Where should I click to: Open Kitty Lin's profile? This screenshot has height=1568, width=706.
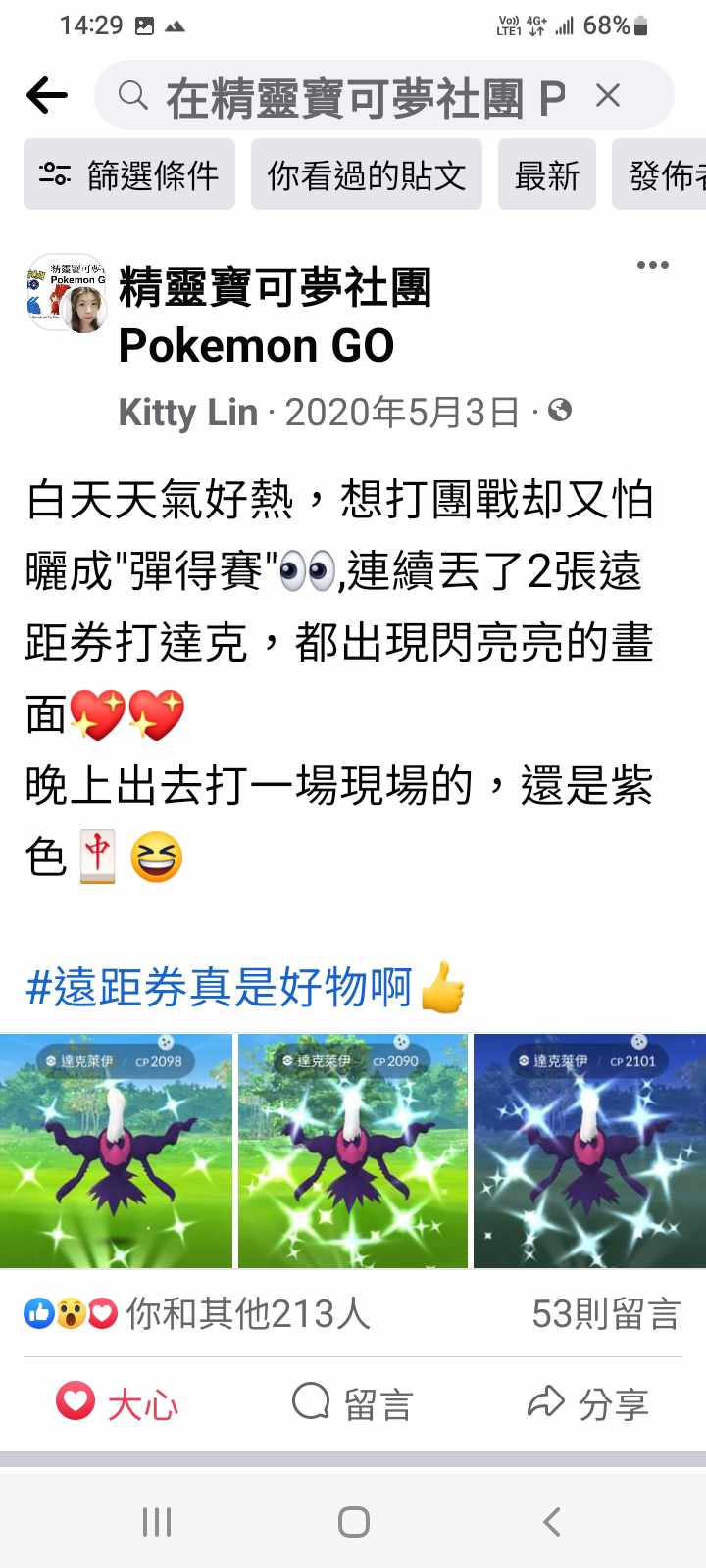(188, 413)
